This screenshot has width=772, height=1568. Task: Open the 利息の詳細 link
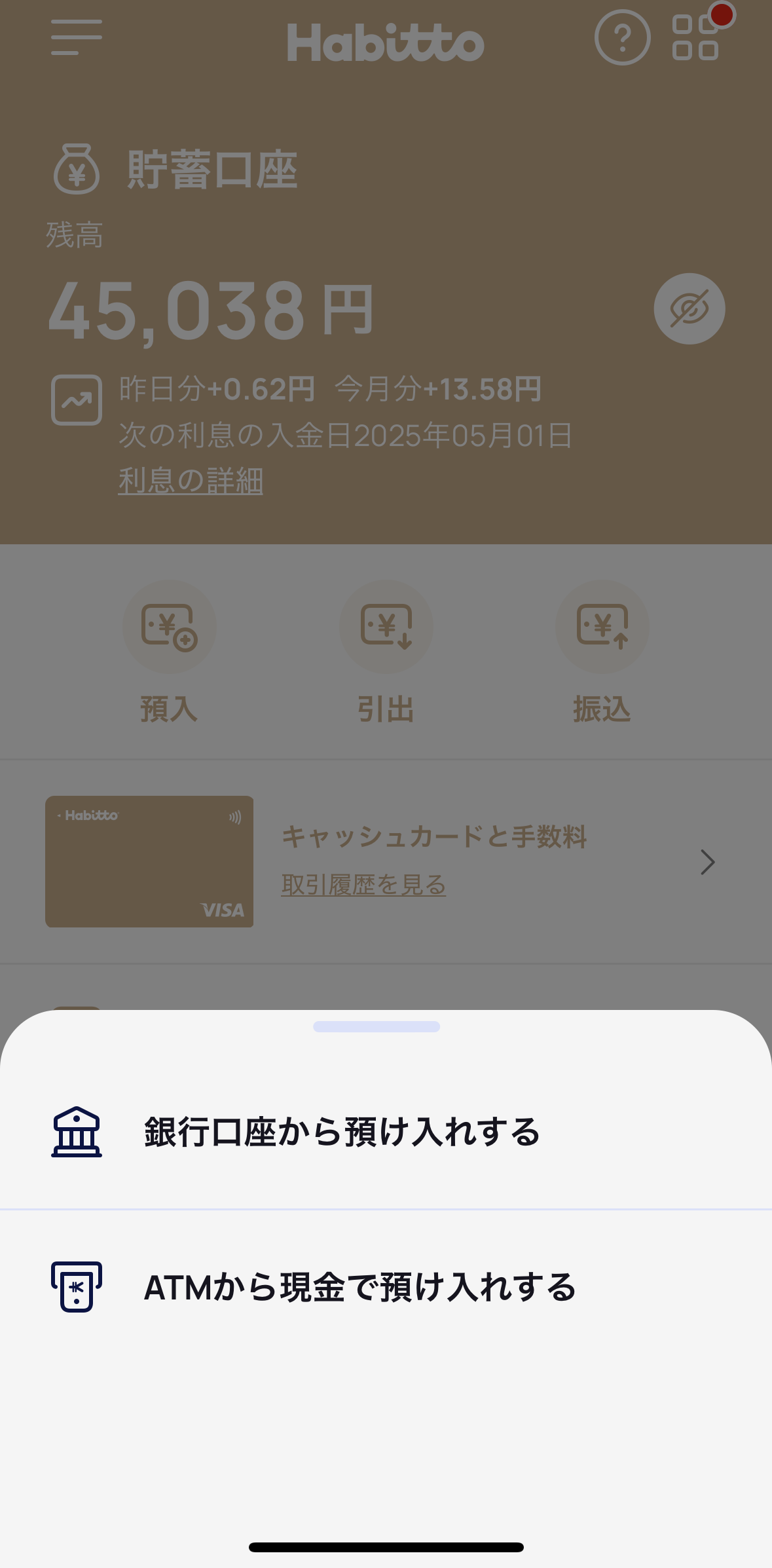pos(191,481)
